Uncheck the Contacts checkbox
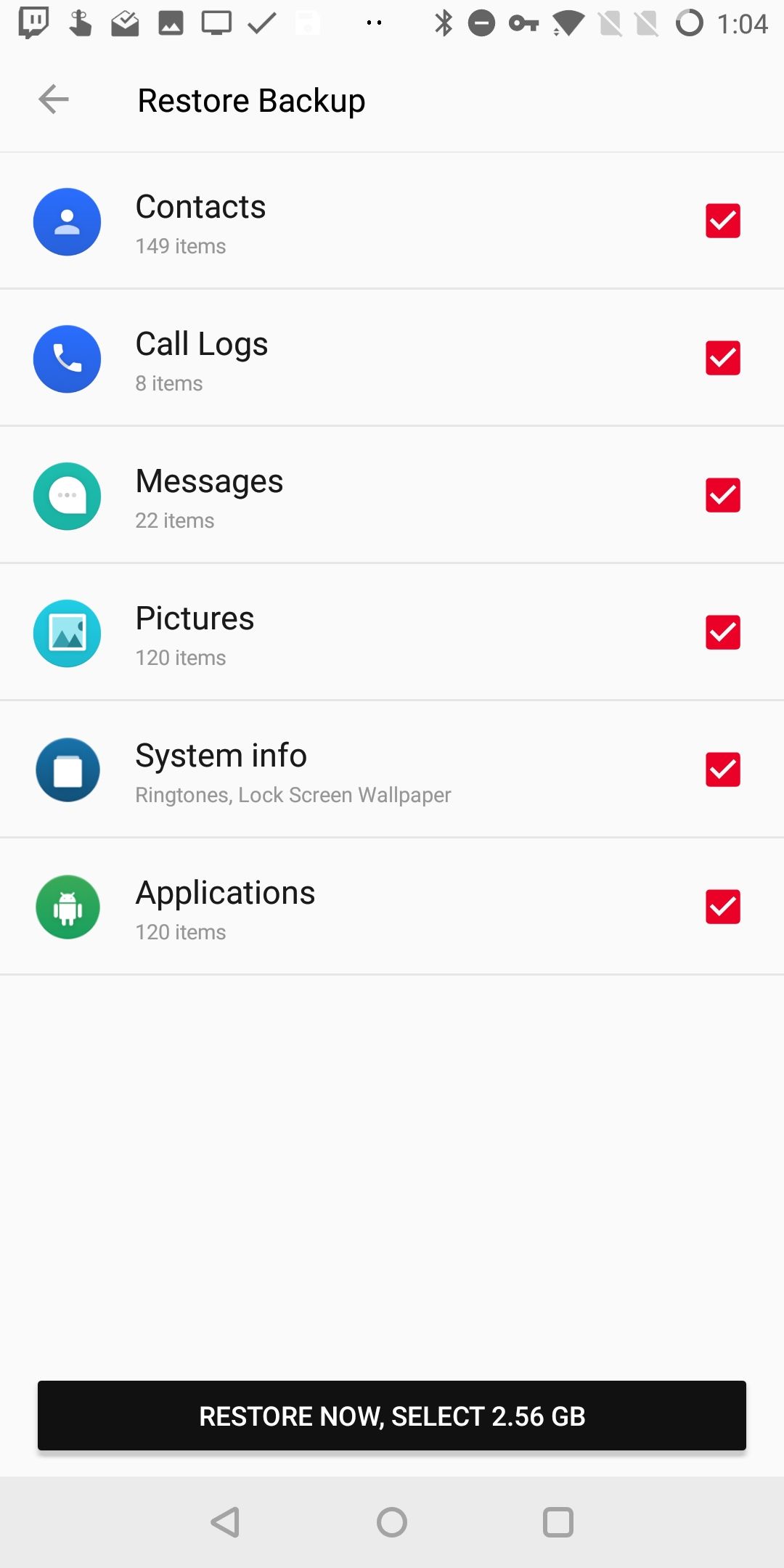784x1568 pixels. [722, 221]
